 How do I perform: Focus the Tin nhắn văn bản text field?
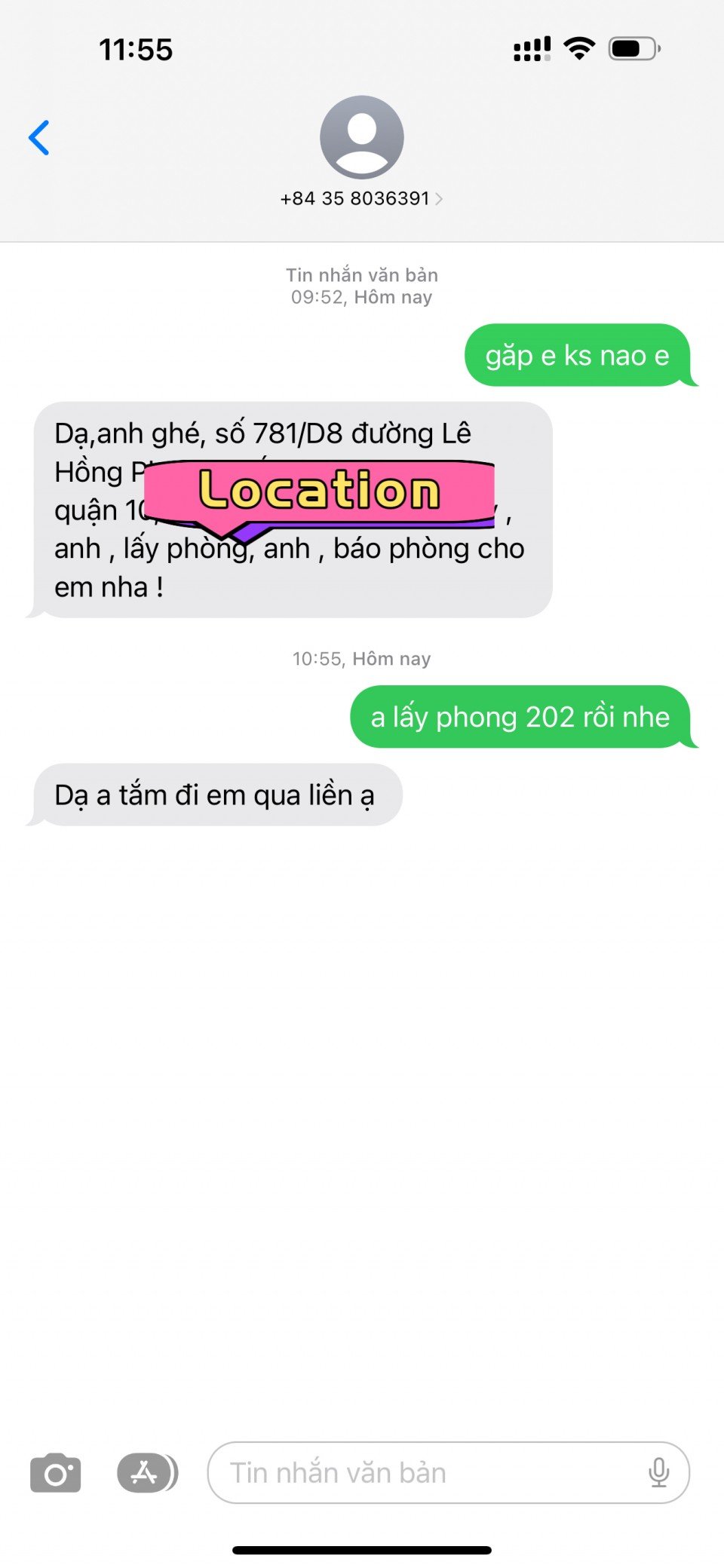click(x=422, y=1472)
